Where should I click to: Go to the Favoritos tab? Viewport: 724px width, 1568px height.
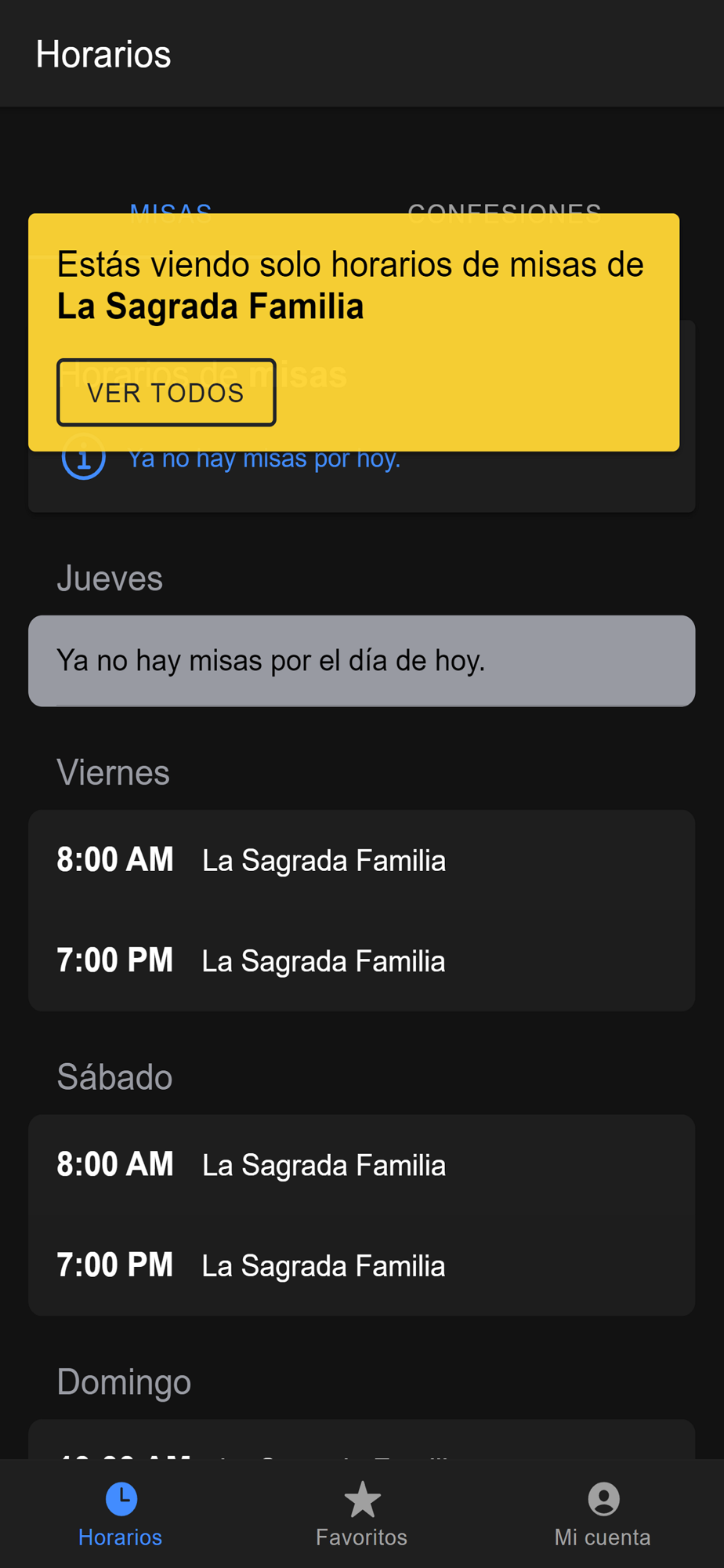click(361, 1514)
